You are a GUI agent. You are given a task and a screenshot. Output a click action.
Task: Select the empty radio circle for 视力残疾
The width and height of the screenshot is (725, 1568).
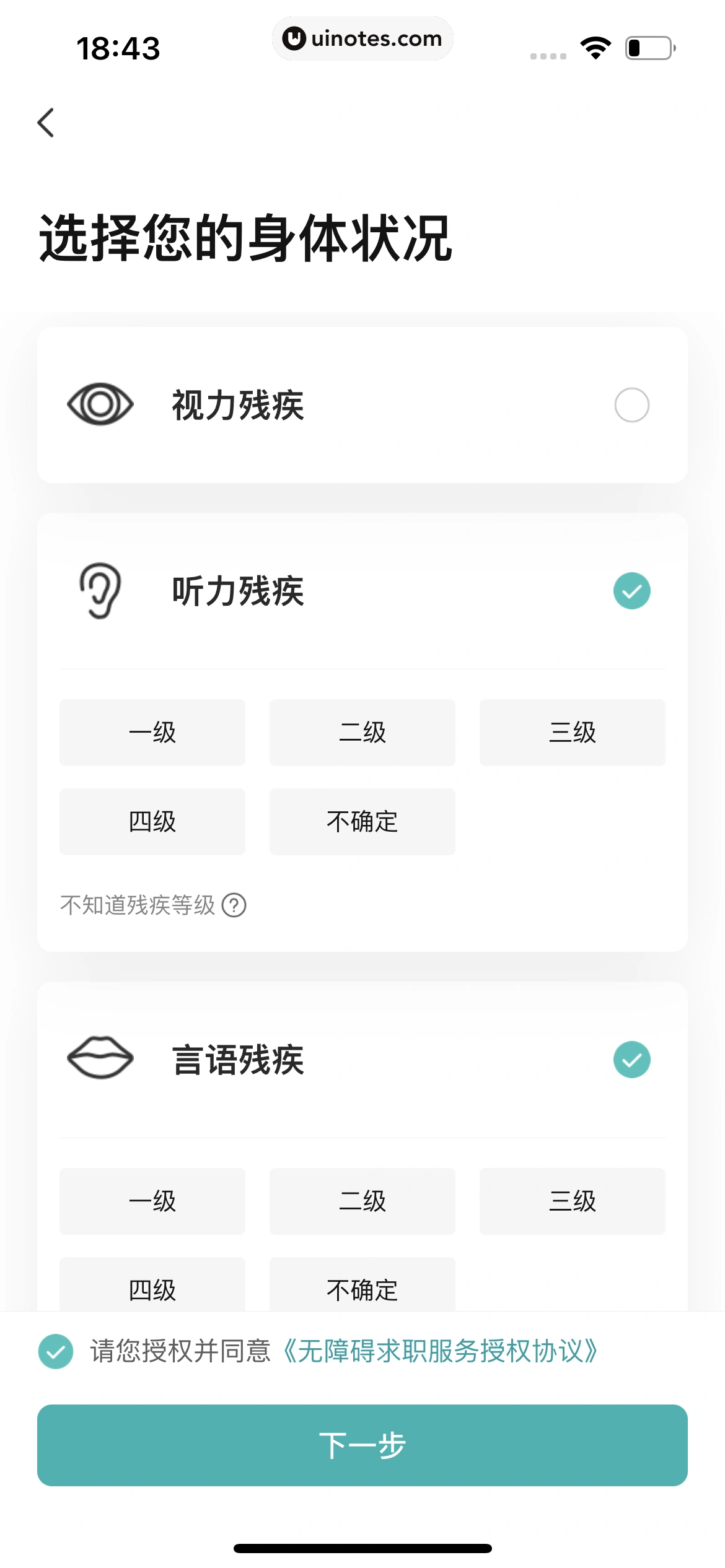[632, 406]
